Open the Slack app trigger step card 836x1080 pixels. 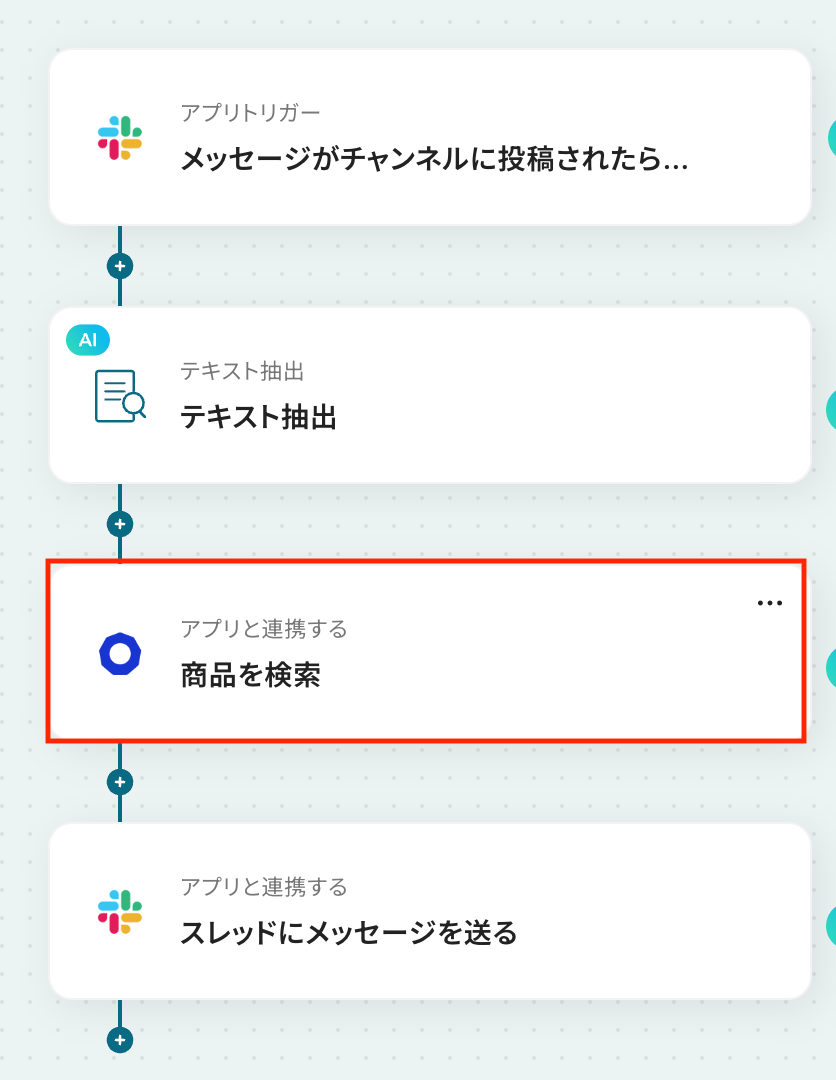point(430,137)
